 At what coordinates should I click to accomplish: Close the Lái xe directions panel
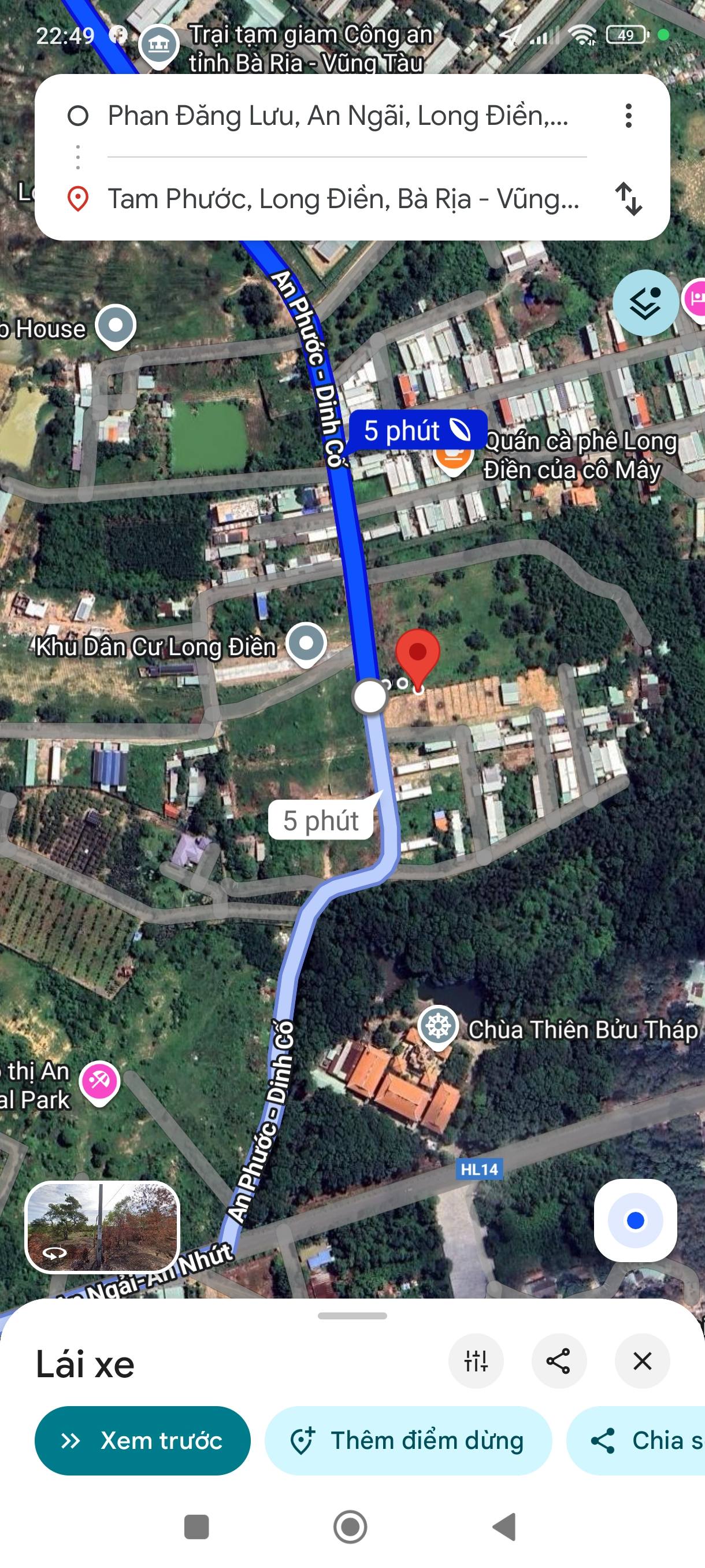click(x=642, y=1360)
